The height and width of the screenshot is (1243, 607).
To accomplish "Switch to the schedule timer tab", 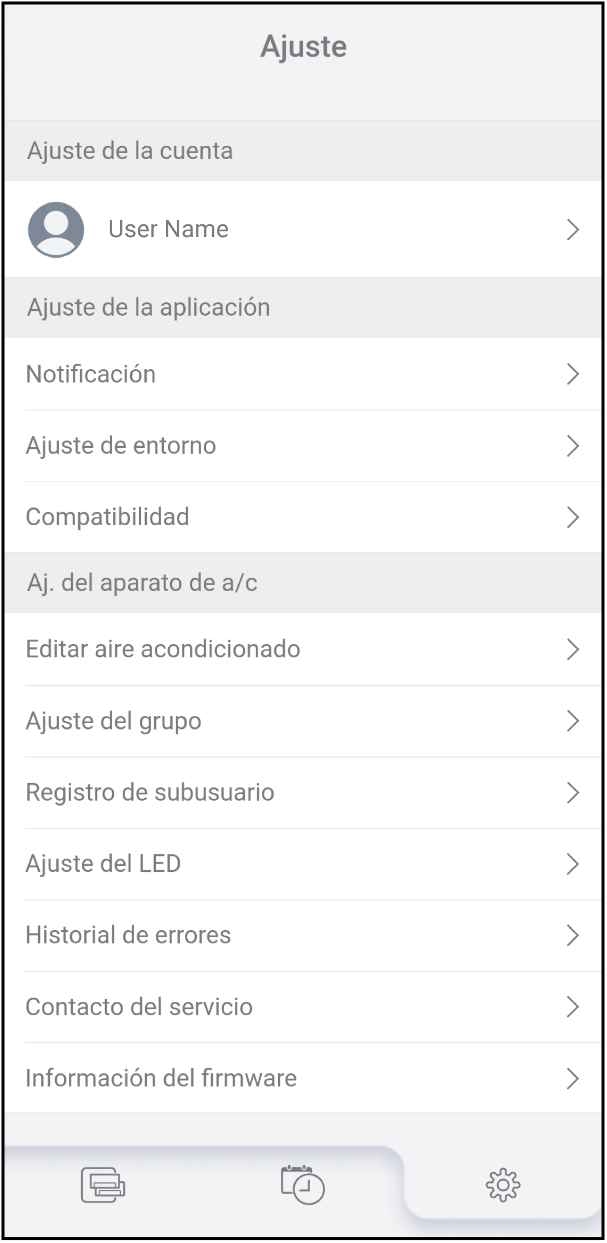I will [302, 1185].
